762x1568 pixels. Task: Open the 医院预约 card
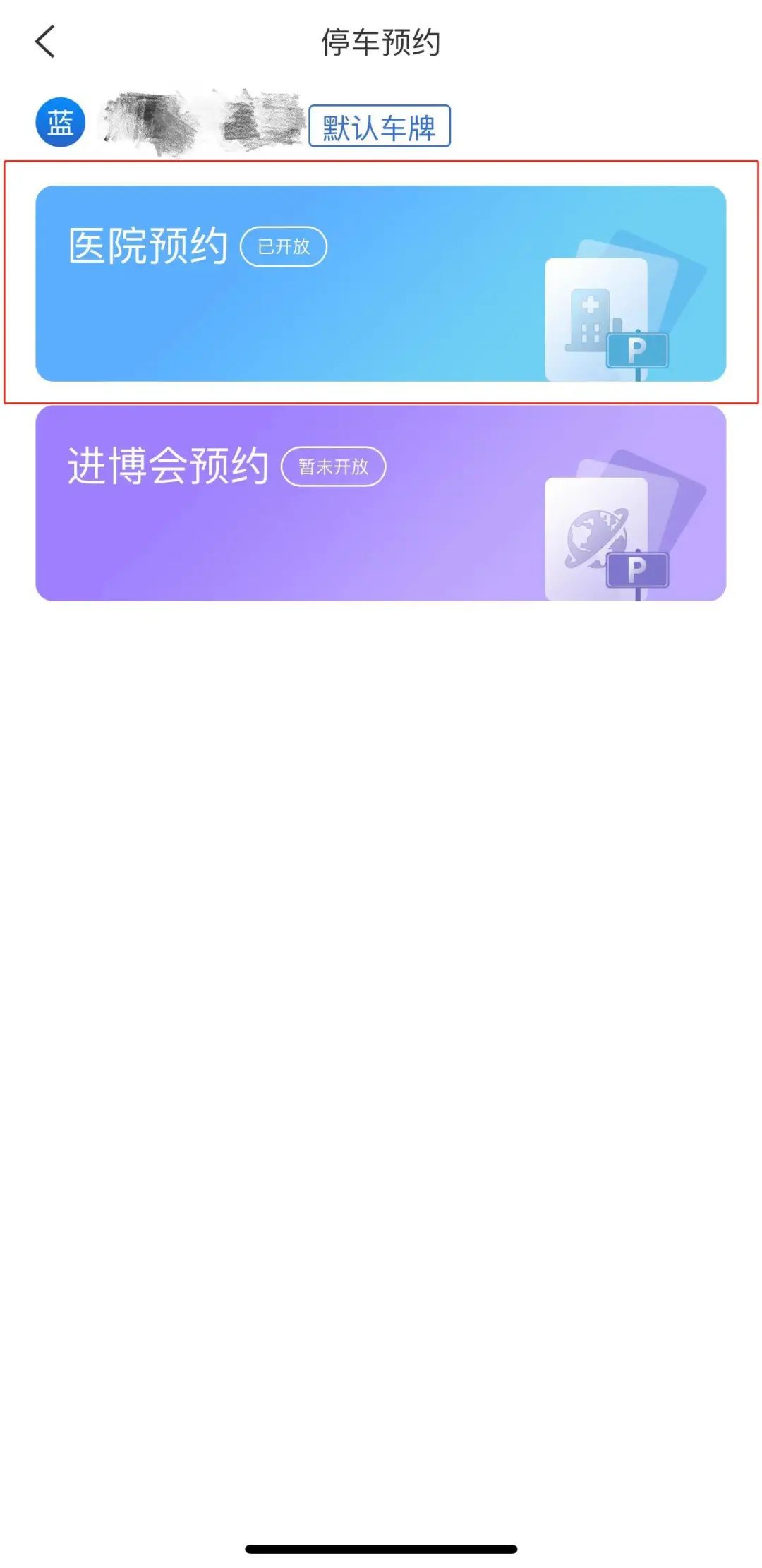coord(380,284)
